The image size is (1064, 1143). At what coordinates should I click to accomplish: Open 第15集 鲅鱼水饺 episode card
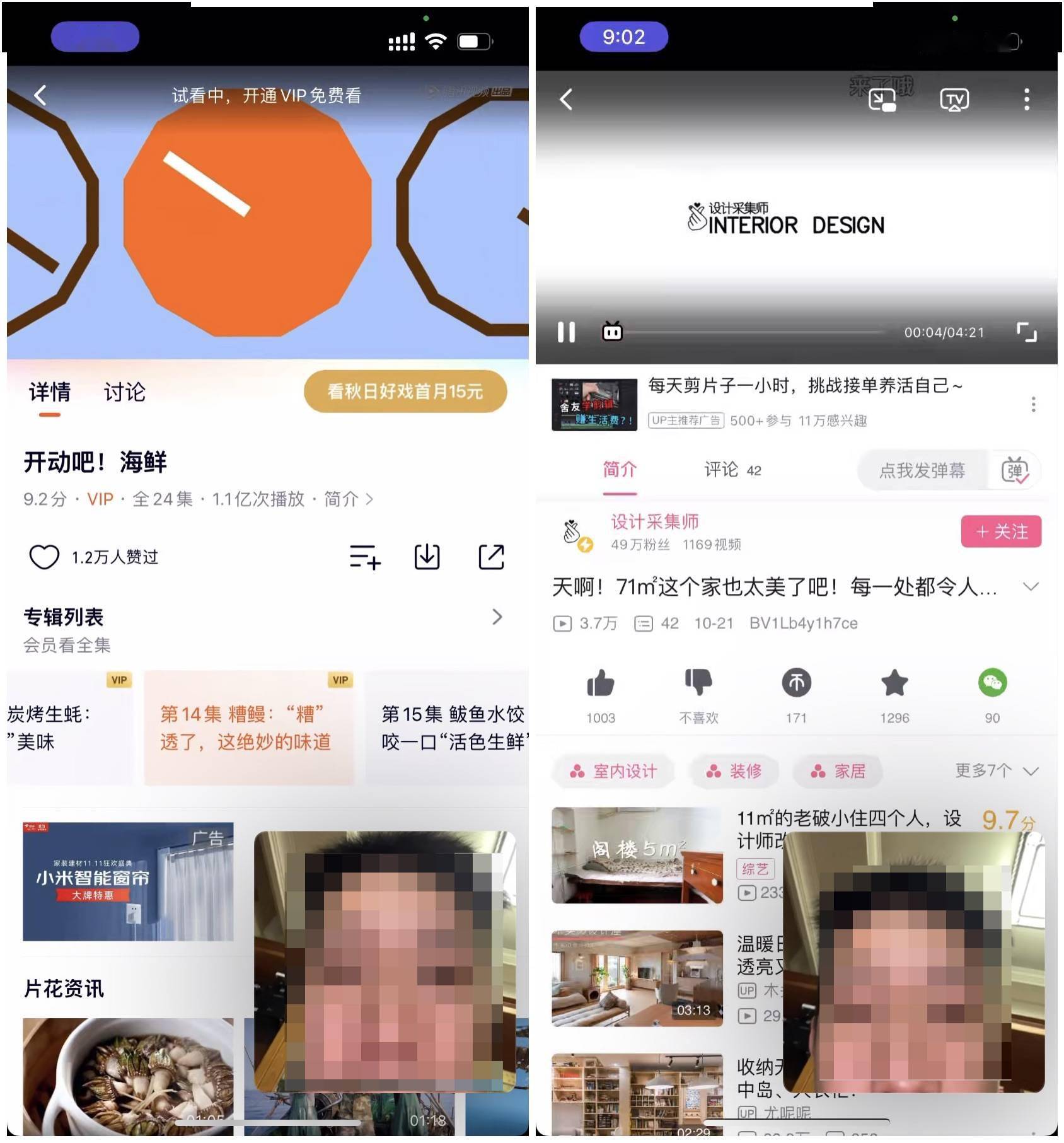pos(451,728)
